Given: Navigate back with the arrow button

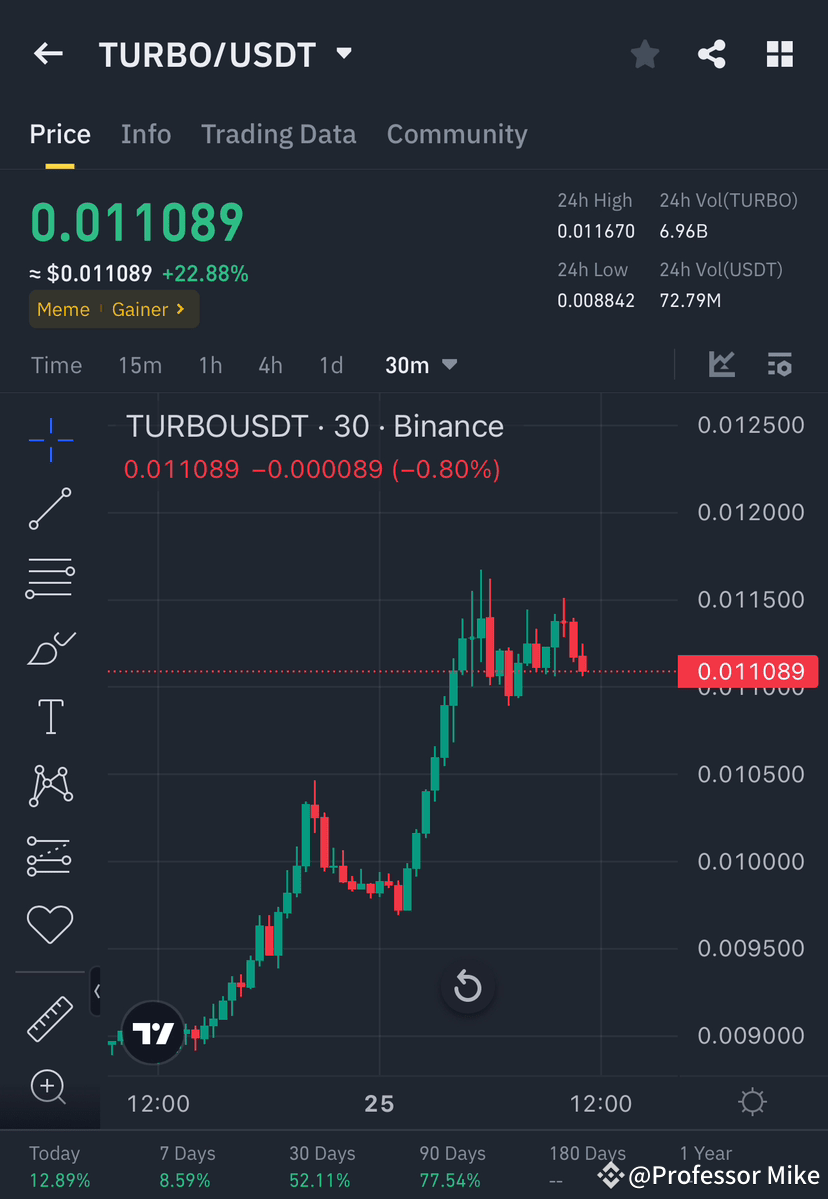Looking at the screenshot, I should pos(48,54).
